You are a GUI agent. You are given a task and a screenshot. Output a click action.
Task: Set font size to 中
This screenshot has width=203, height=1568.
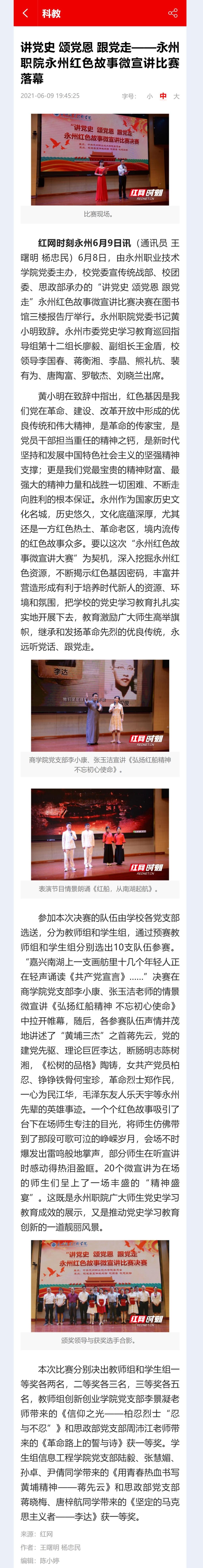(163, 96)
